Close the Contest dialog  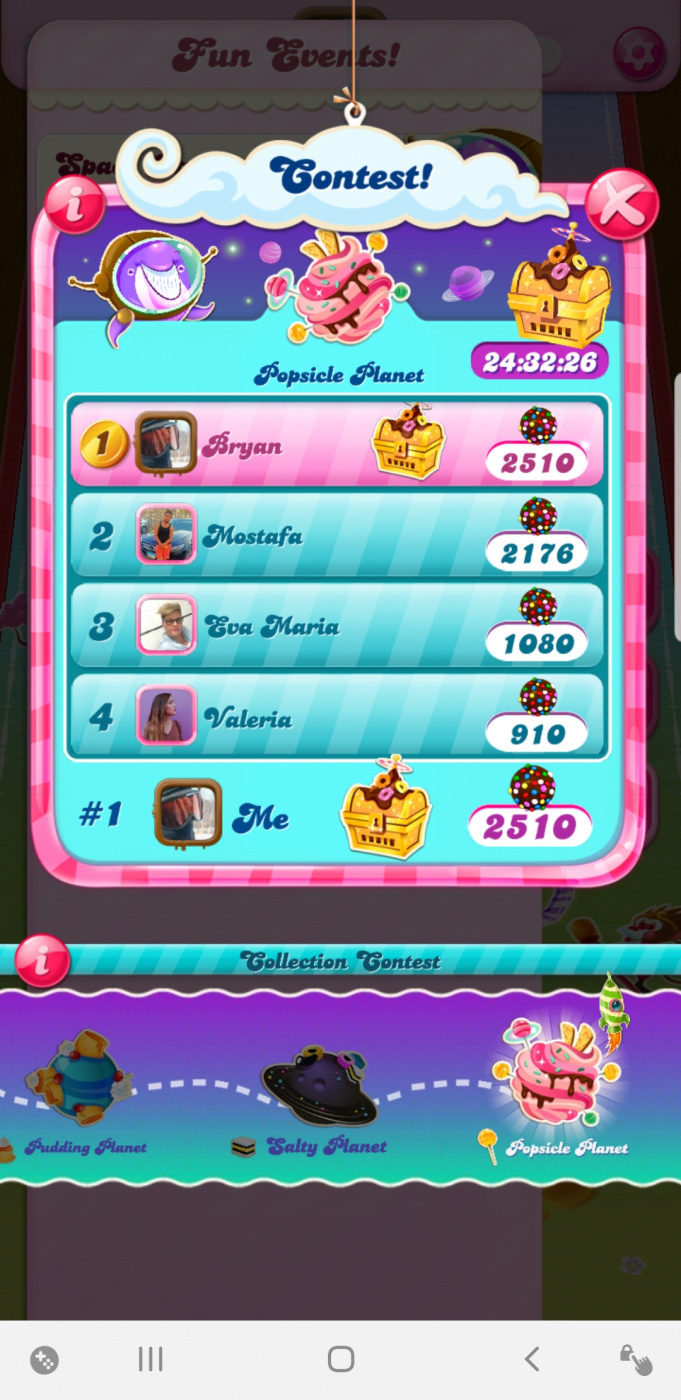coord(621,204)
